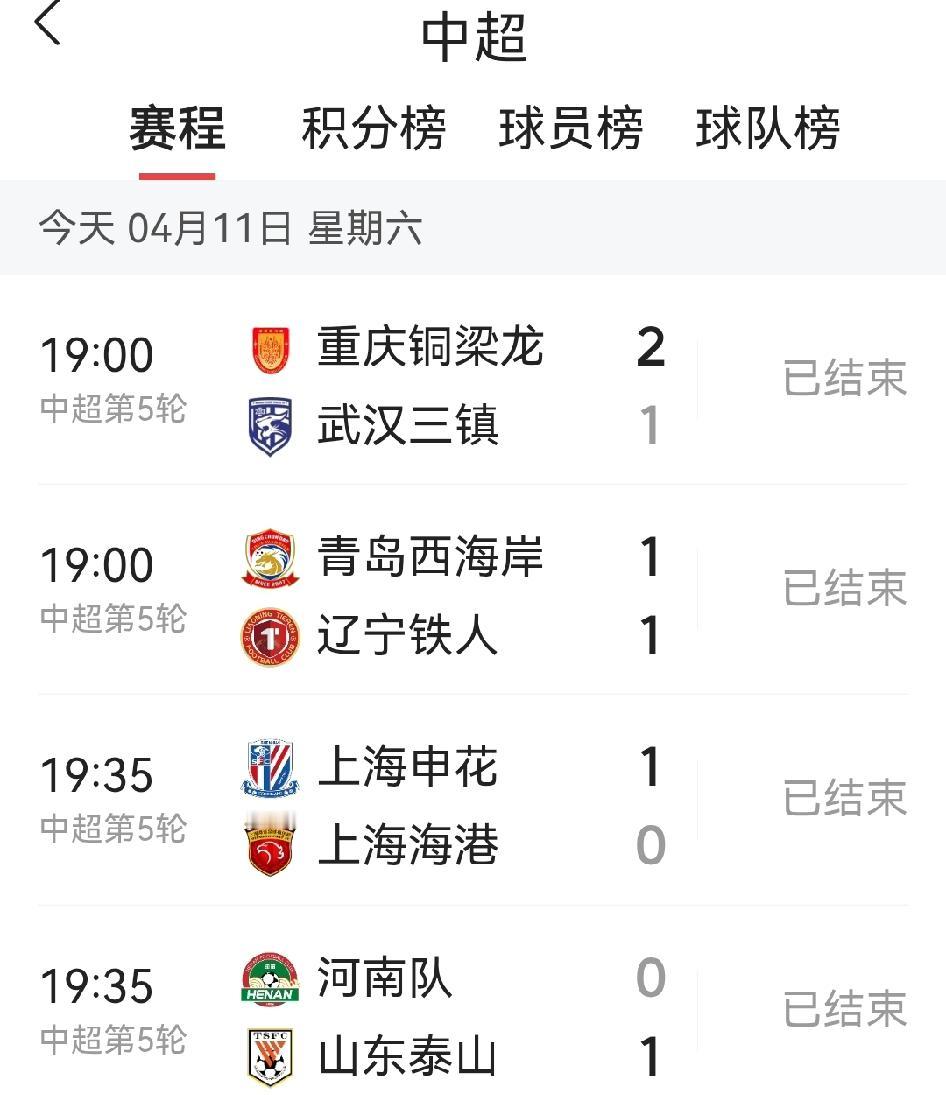Tap the 今天 04月11日 date header
Image resolution: width=946 pixels, height=1095 pixels.
tap(230, 228)
